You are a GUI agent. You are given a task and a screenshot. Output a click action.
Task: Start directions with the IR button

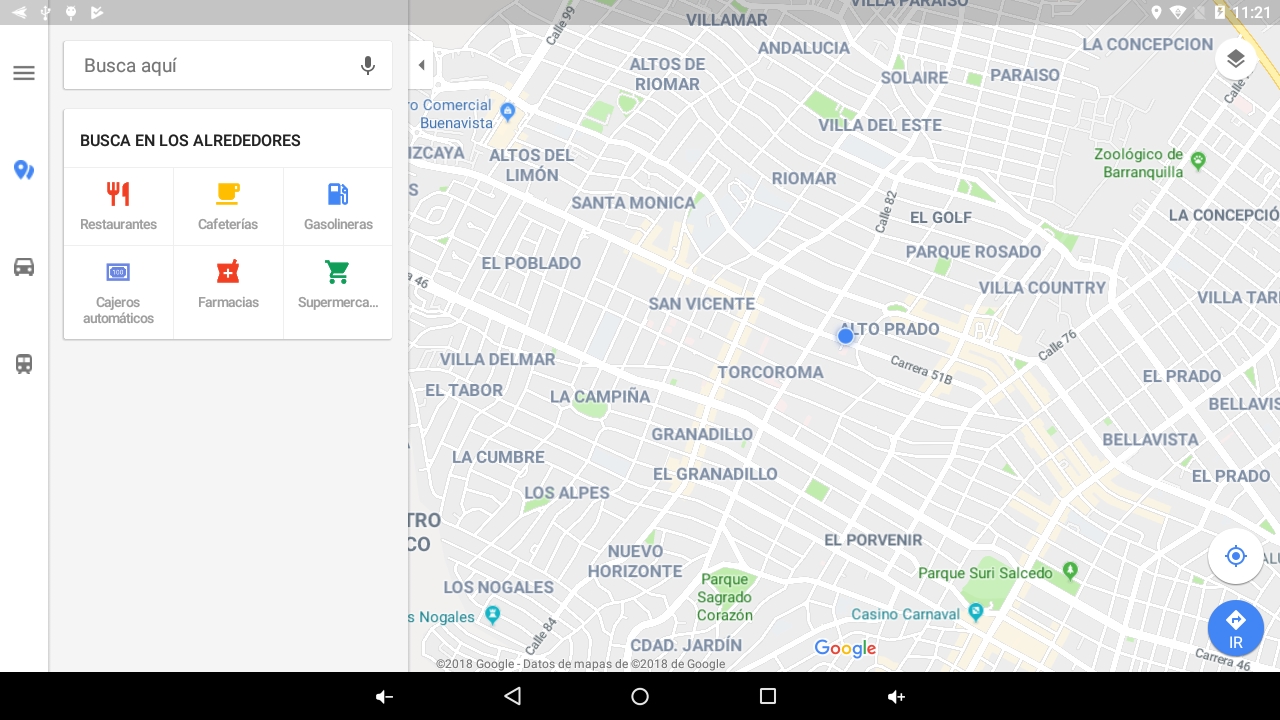point(1236,628)
